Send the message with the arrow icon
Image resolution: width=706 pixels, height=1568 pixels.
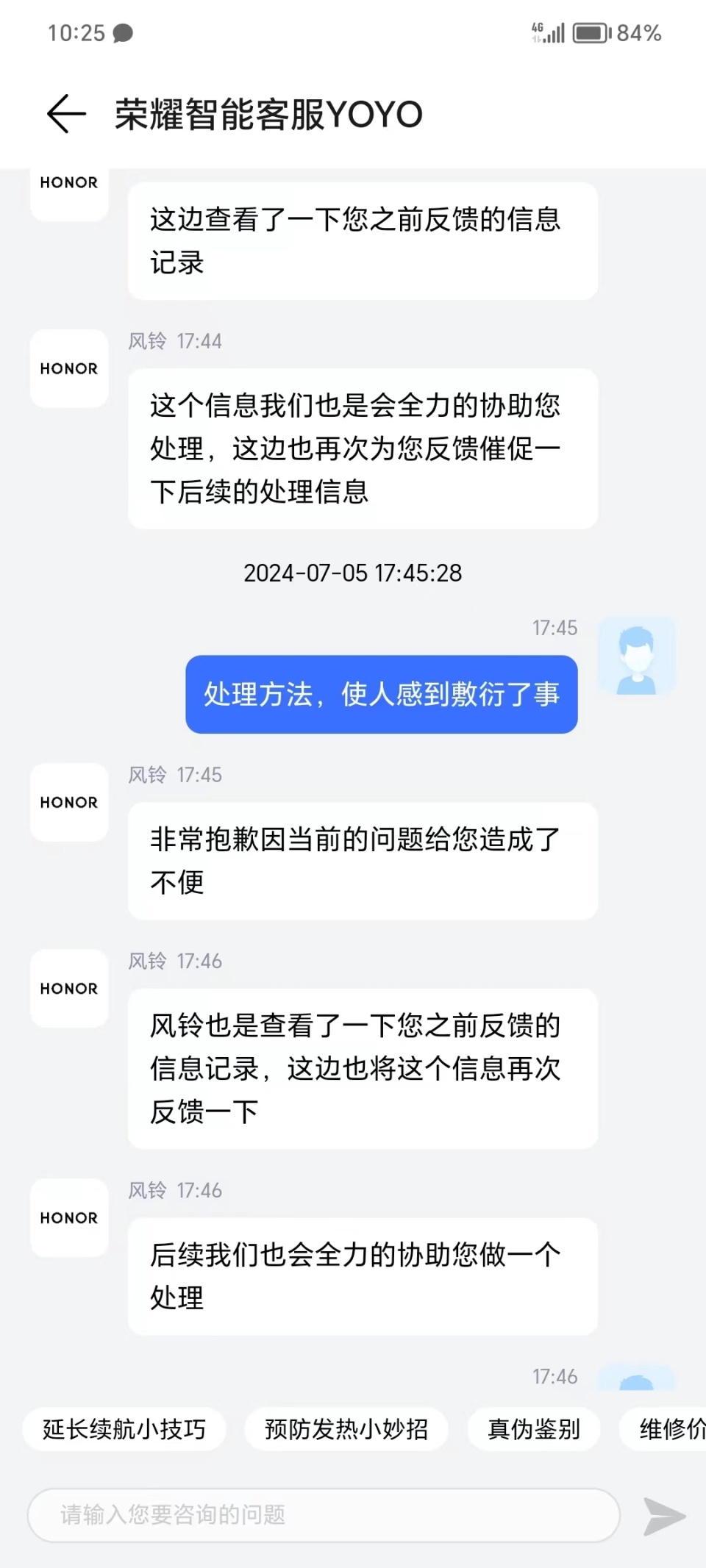(x=663, y=1516)
